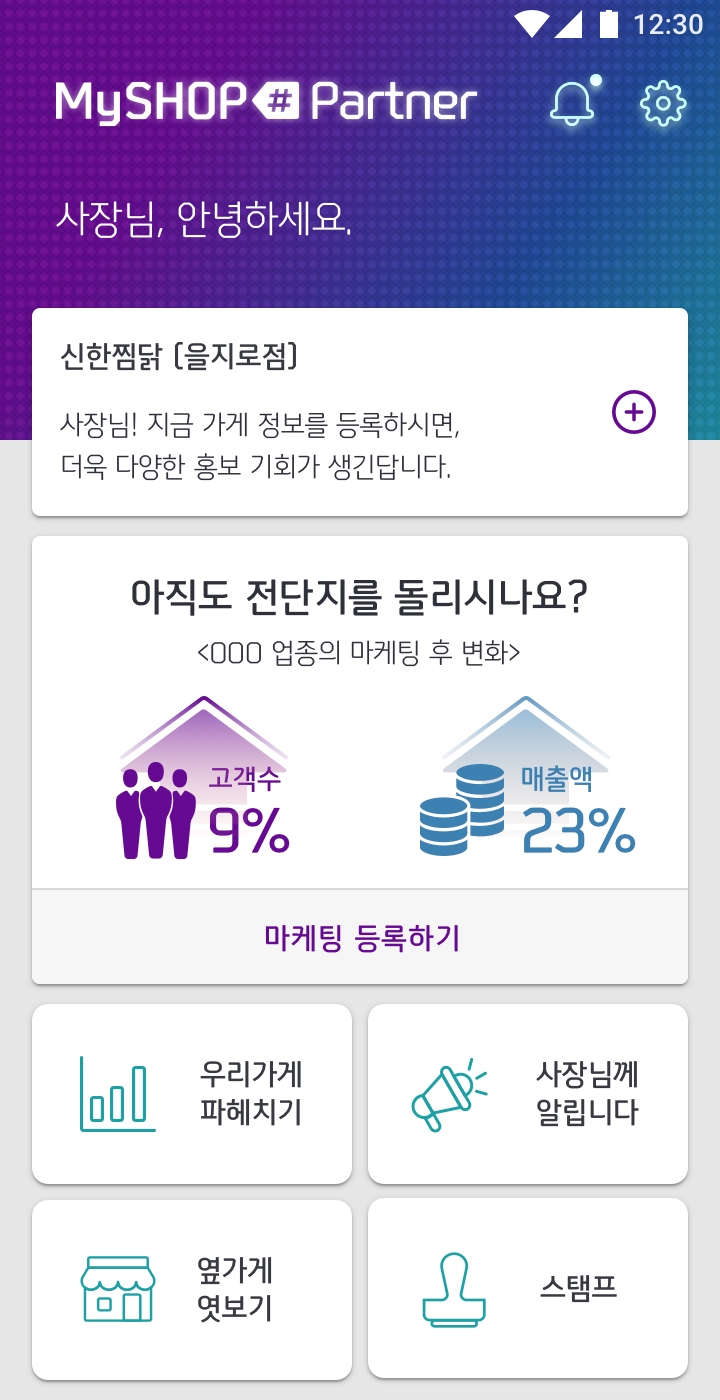Tap the MySHOP Partner logo

[x=266, y=101]
